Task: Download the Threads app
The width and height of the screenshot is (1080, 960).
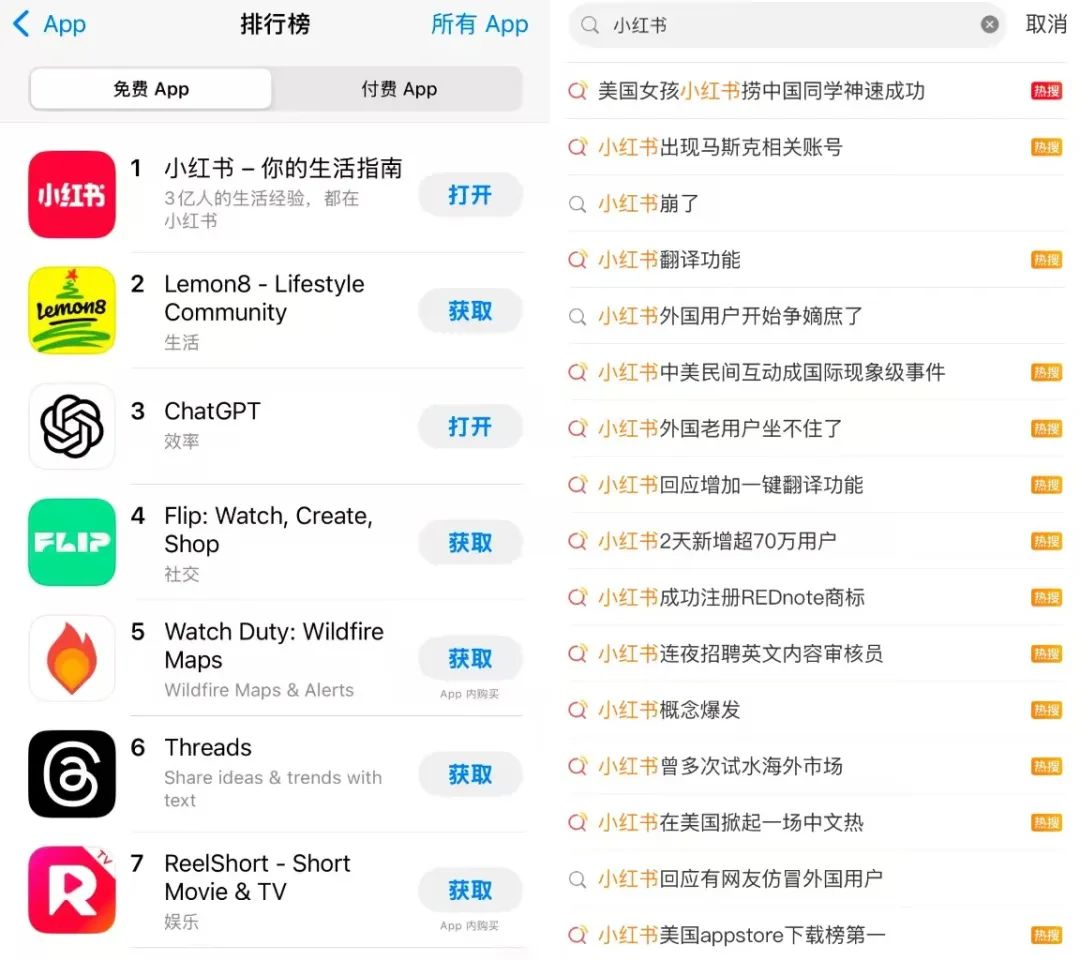Action: coord(470,775)
